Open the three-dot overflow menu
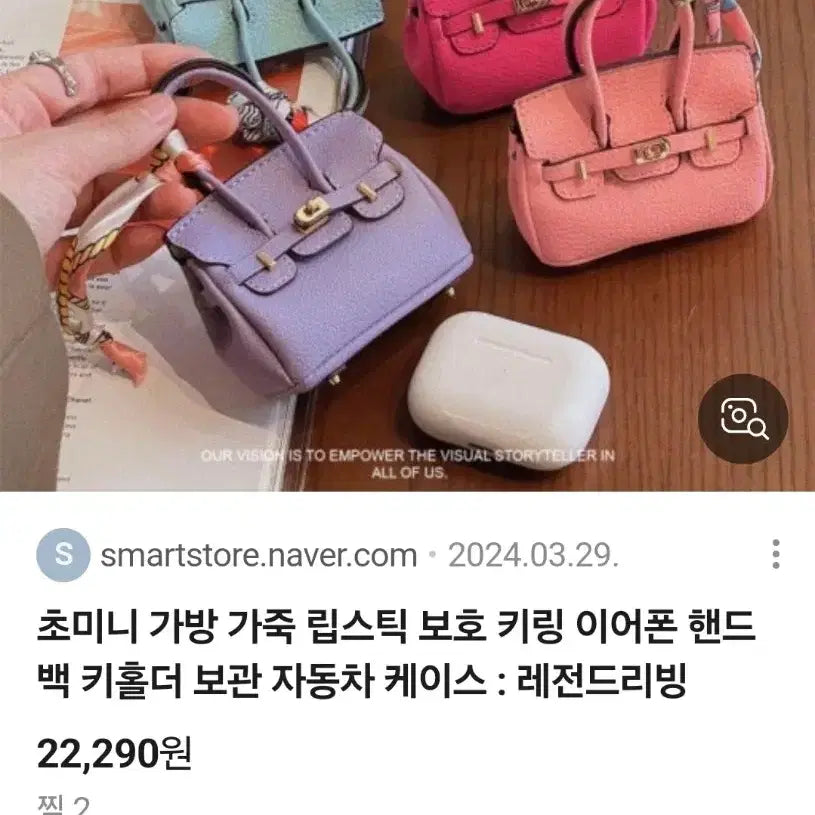Image resolution: width=815 pixels, height=815 pixels. (776, 555)
